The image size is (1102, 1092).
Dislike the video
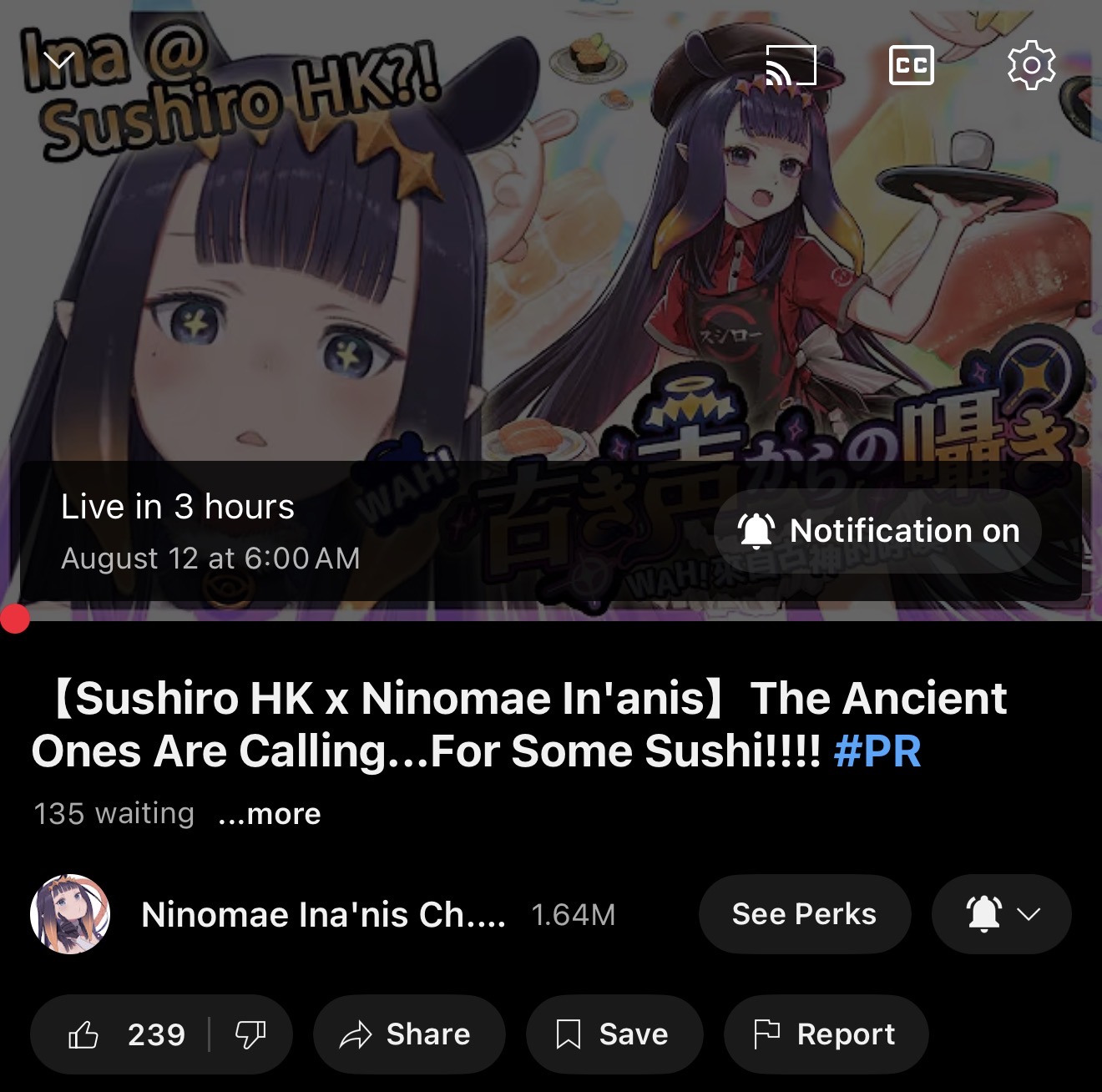(250, 1034)
